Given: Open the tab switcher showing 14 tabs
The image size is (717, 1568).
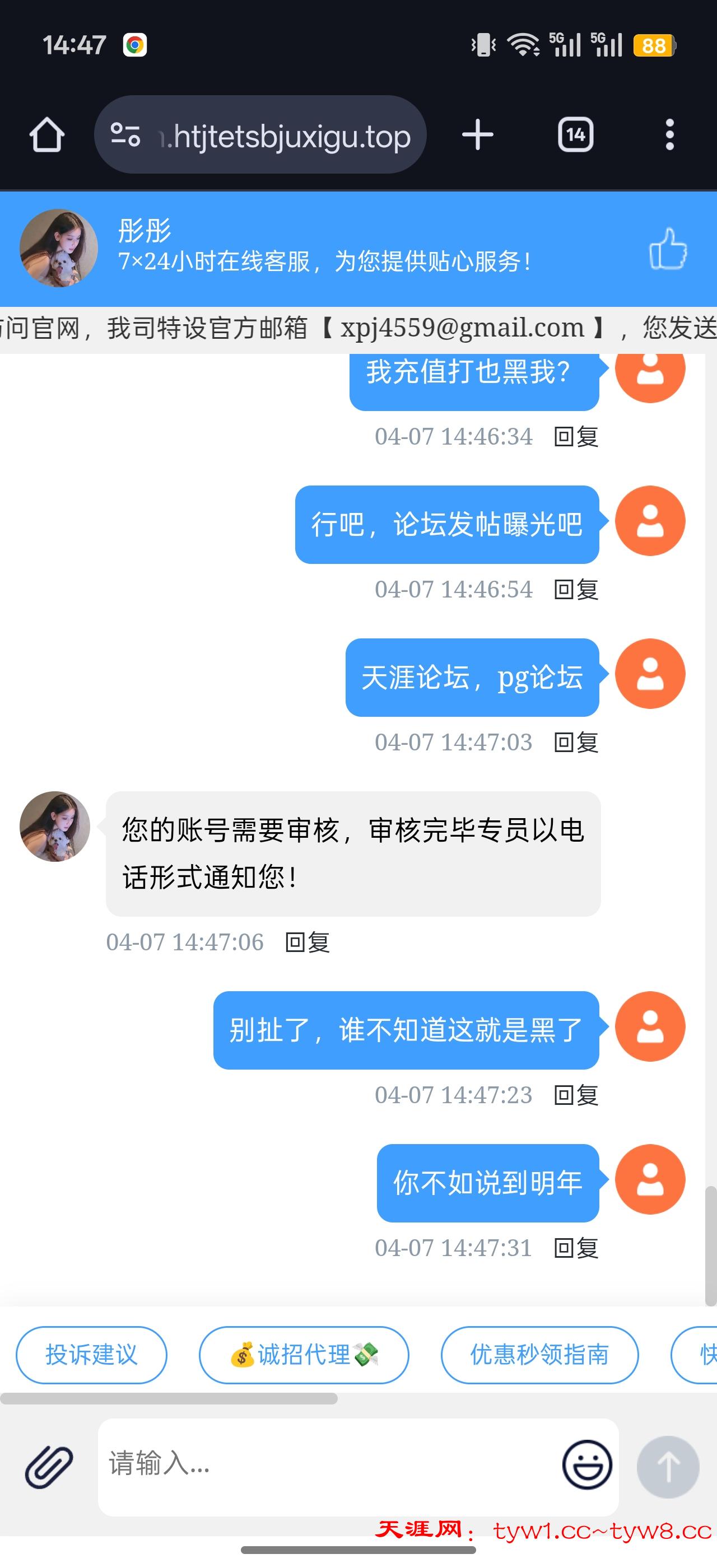Looking at the screenshot, I should tap(575, 134).
